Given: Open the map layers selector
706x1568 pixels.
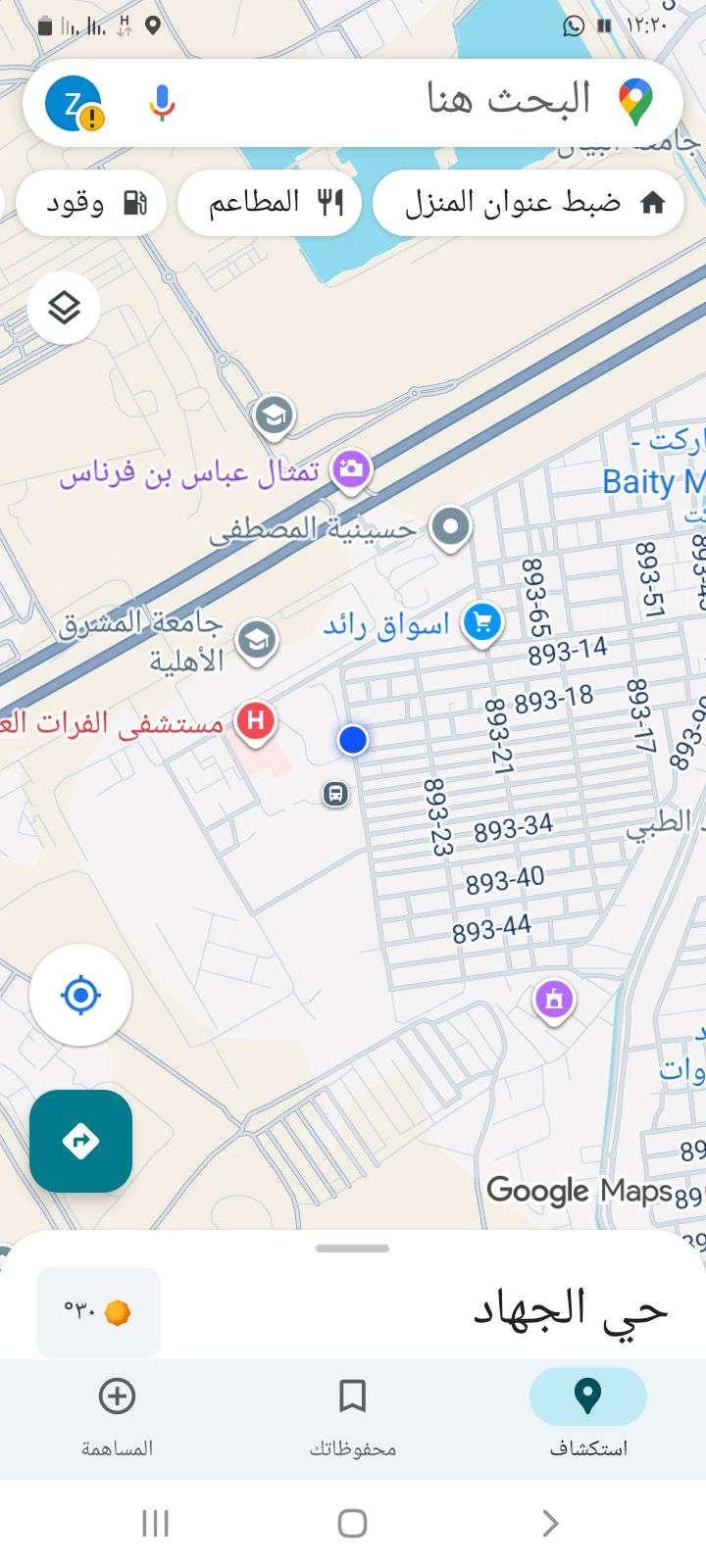Looking at the screenshot, I should (x=64, y=308).
